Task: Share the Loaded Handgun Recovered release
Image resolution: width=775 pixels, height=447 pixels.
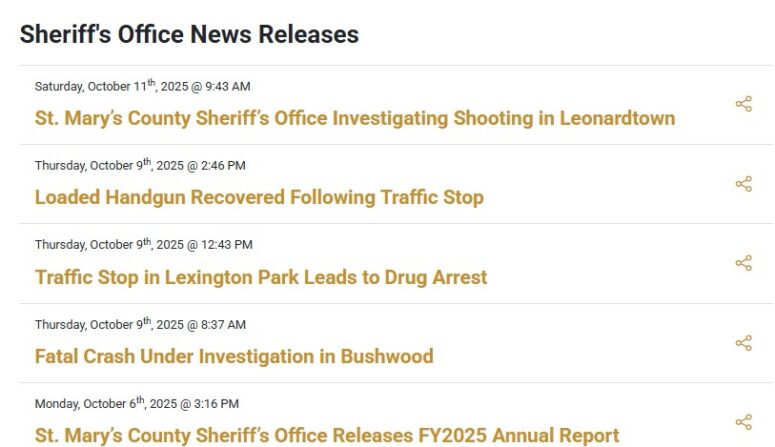Action: coord(743,184)
